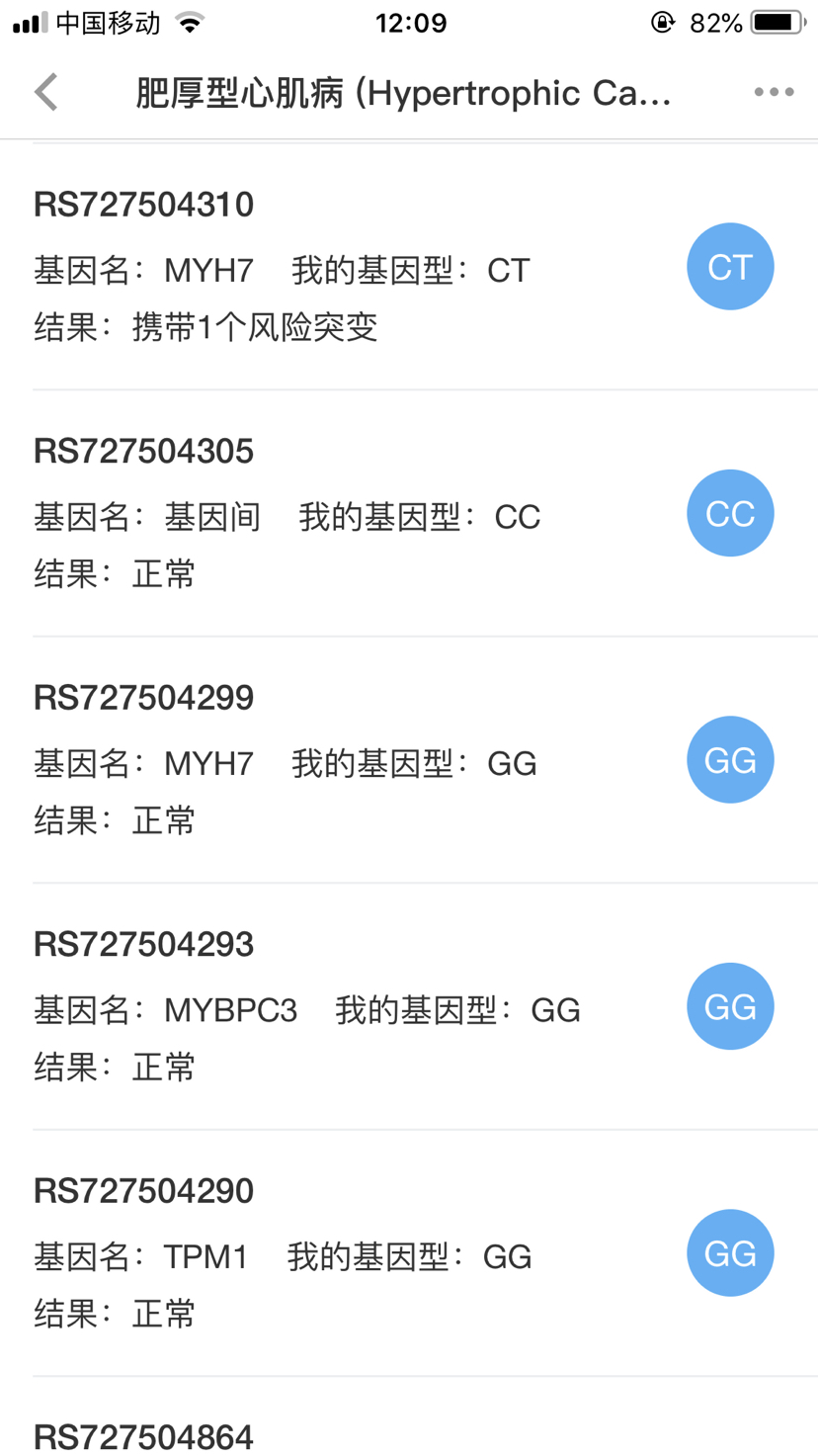Open the RS727504864 entry
Image resolution: width=818 pixels, height=1456 pixels.
409,1417
